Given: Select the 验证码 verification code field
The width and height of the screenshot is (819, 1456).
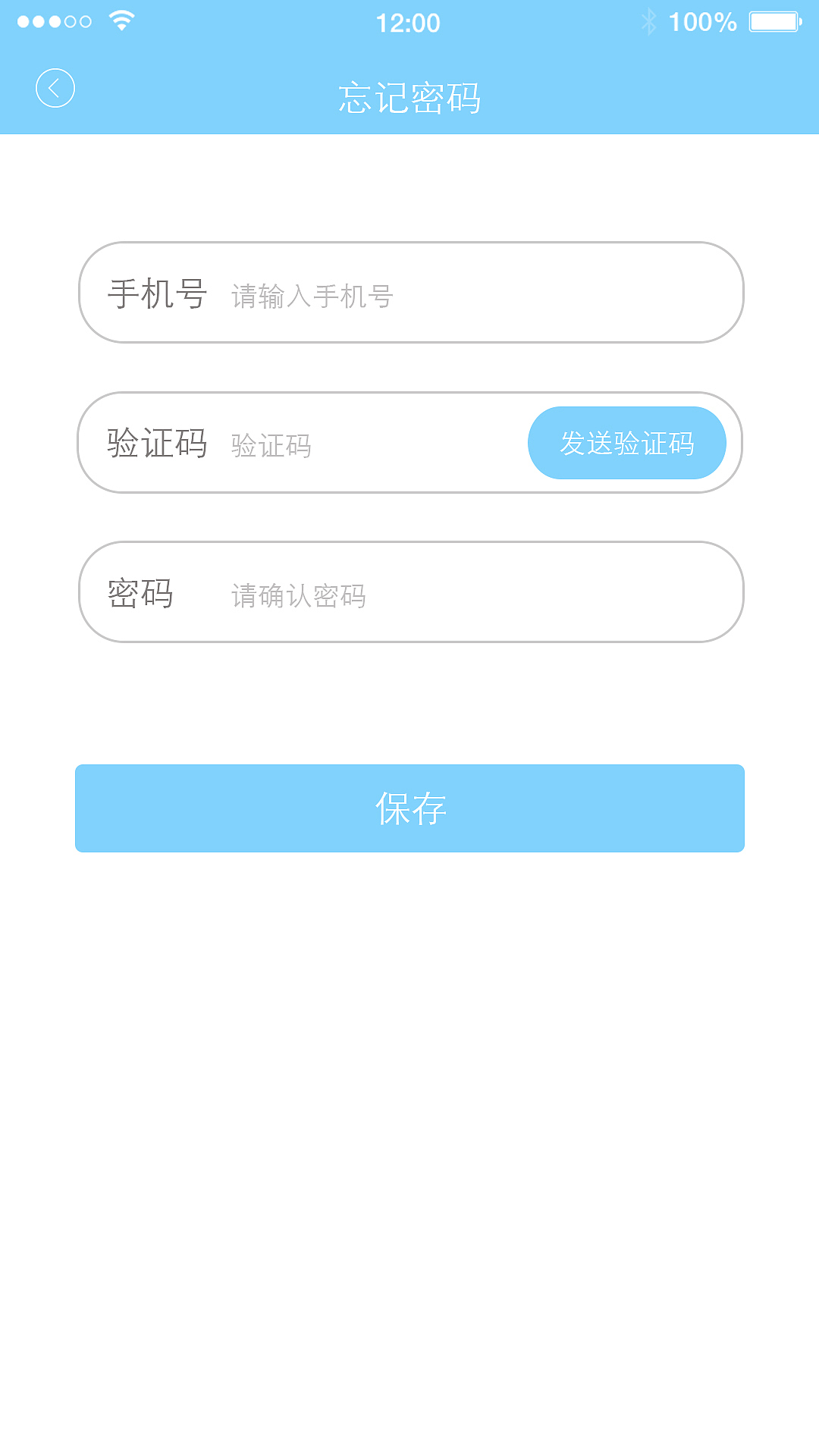Looking at the screenshot, I should (364, 444).
